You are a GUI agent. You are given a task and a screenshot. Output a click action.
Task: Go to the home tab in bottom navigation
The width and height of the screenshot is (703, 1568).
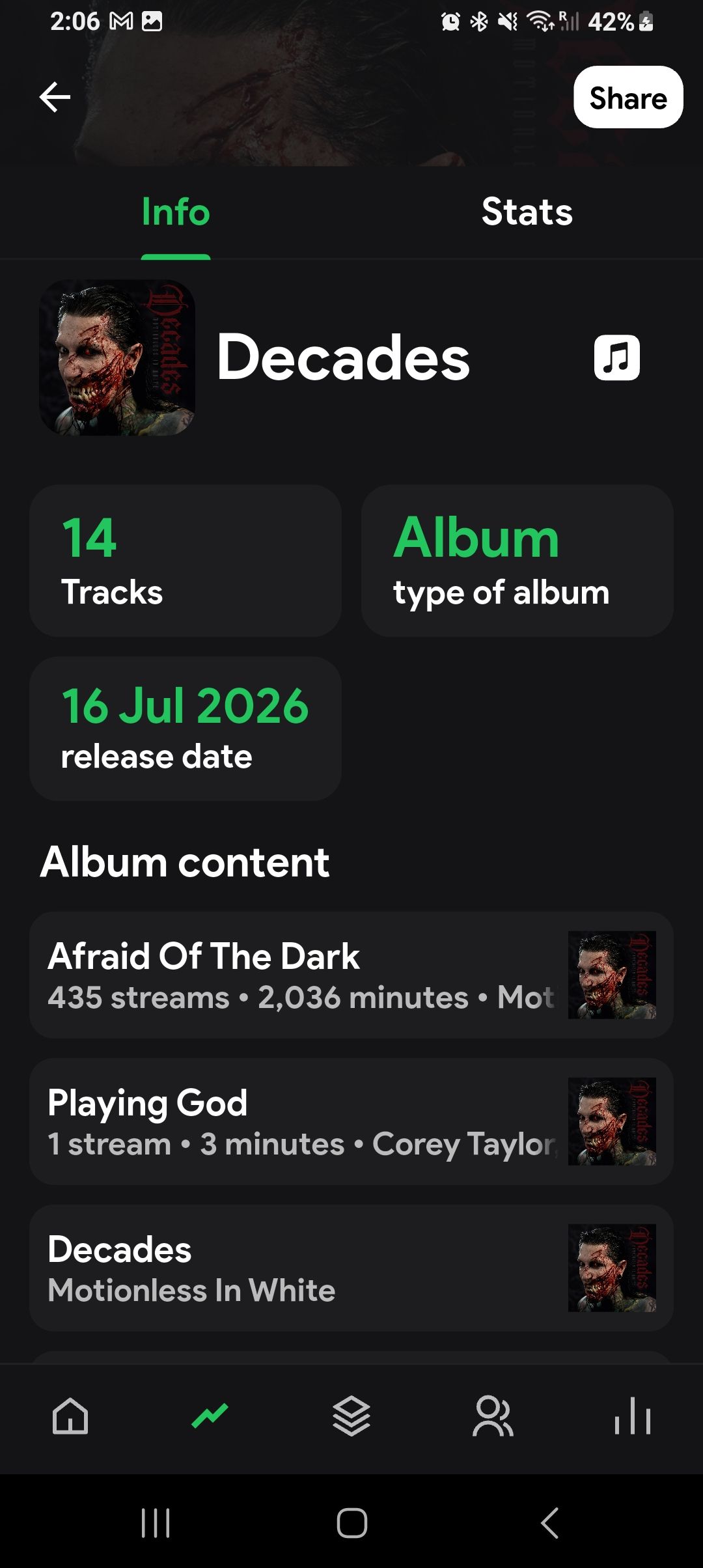(70, 1416)
